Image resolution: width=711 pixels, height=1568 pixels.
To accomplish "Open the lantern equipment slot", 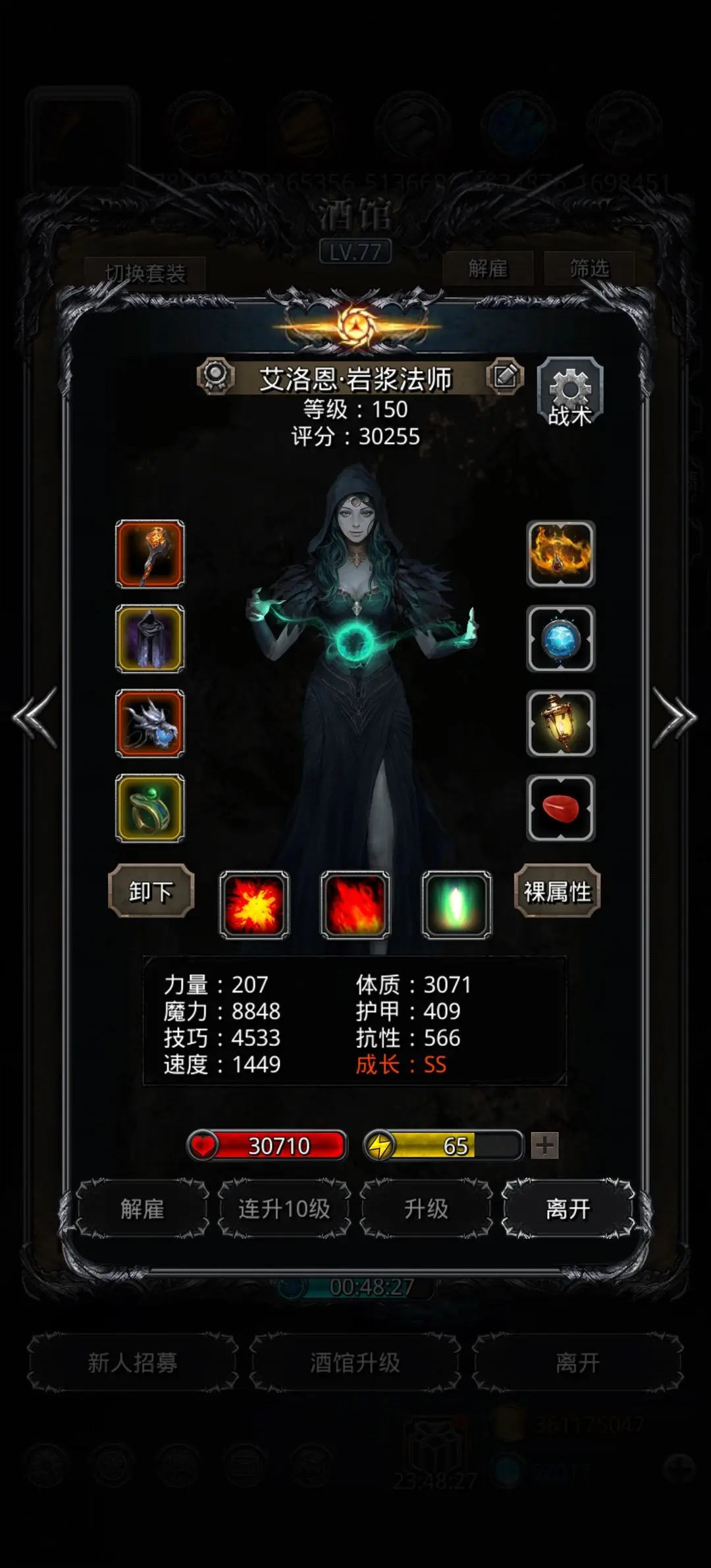I will coord(561,723).
